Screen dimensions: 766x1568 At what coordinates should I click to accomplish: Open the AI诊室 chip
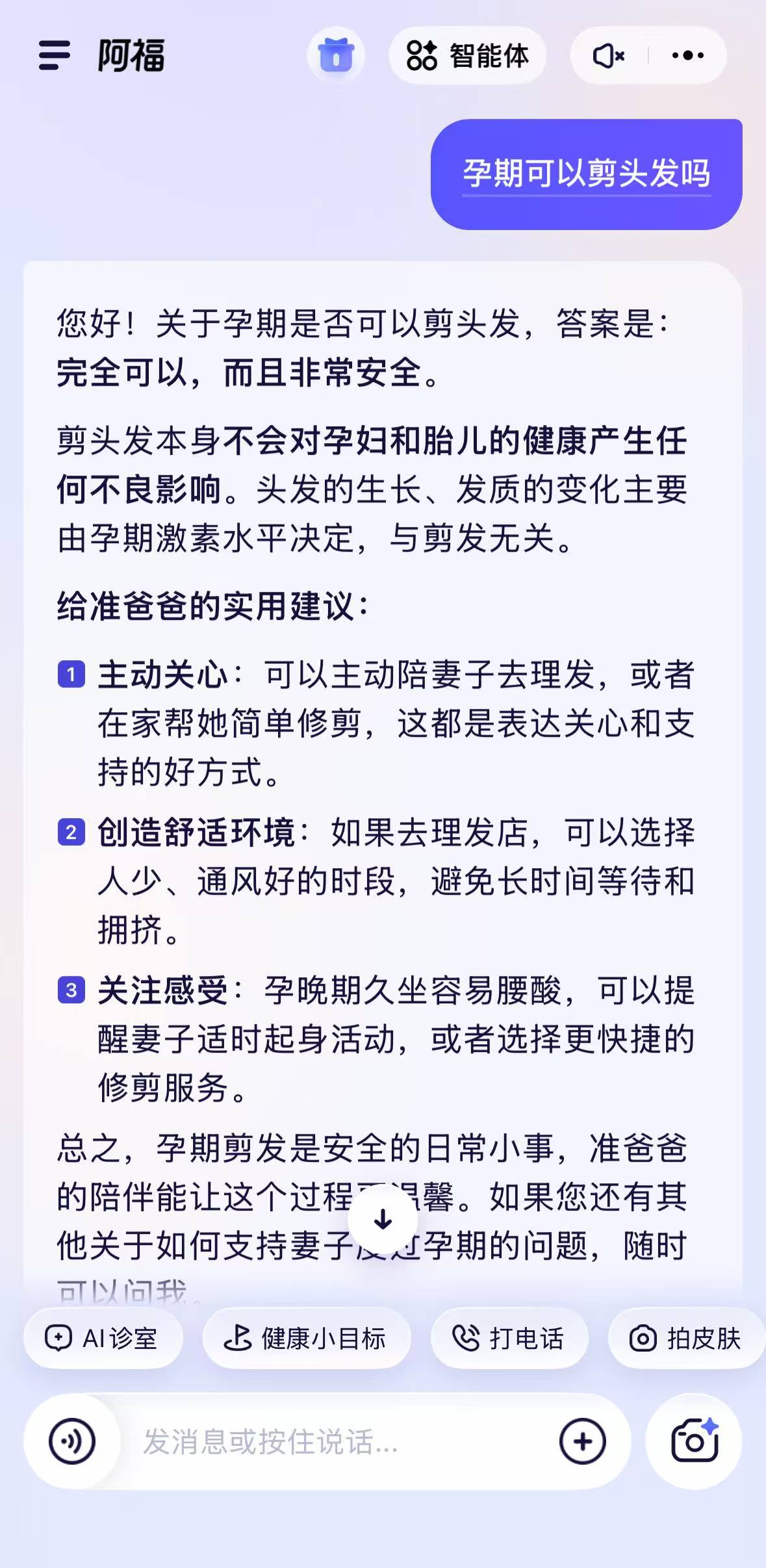coord(103,1339)
